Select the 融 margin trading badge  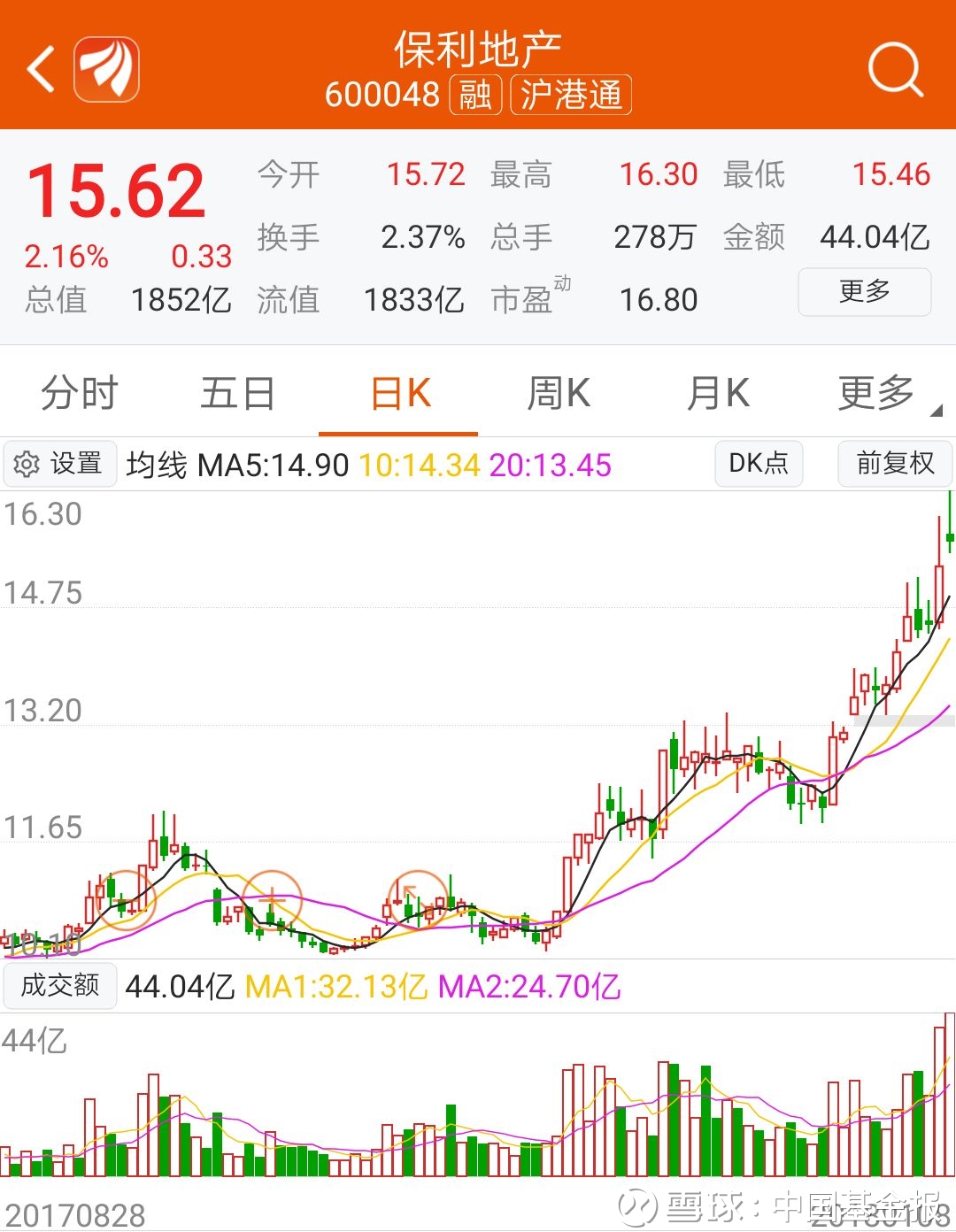click(x=476, y=96)
